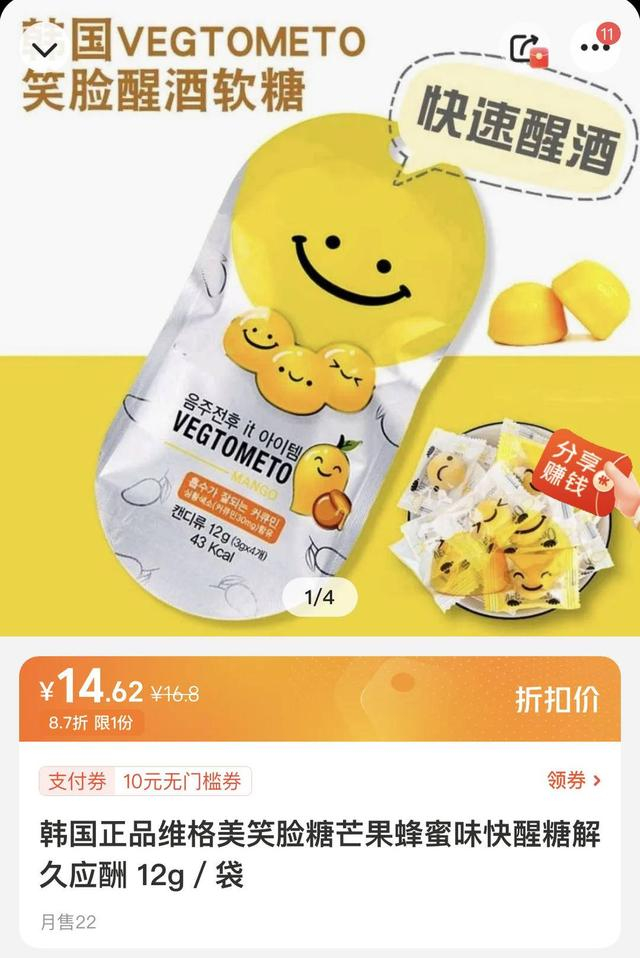Viewport: 640px width, 958px height.
Task: Share this product listing
Action: click(528, 48)
